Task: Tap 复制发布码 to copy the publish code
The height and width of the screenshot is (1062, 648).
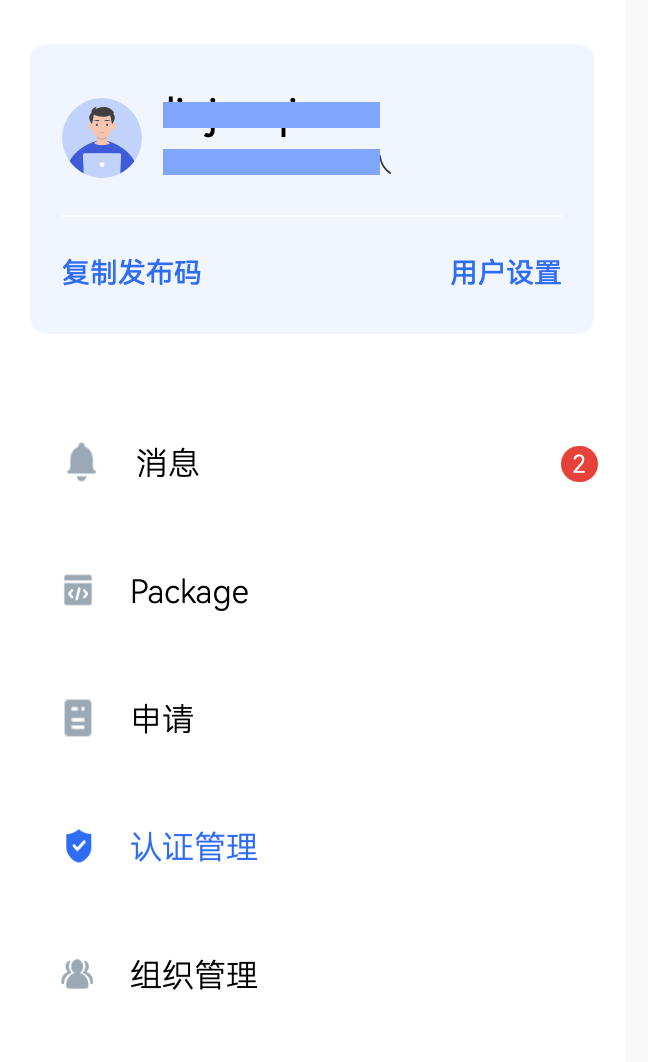Action: click(131, 272)
